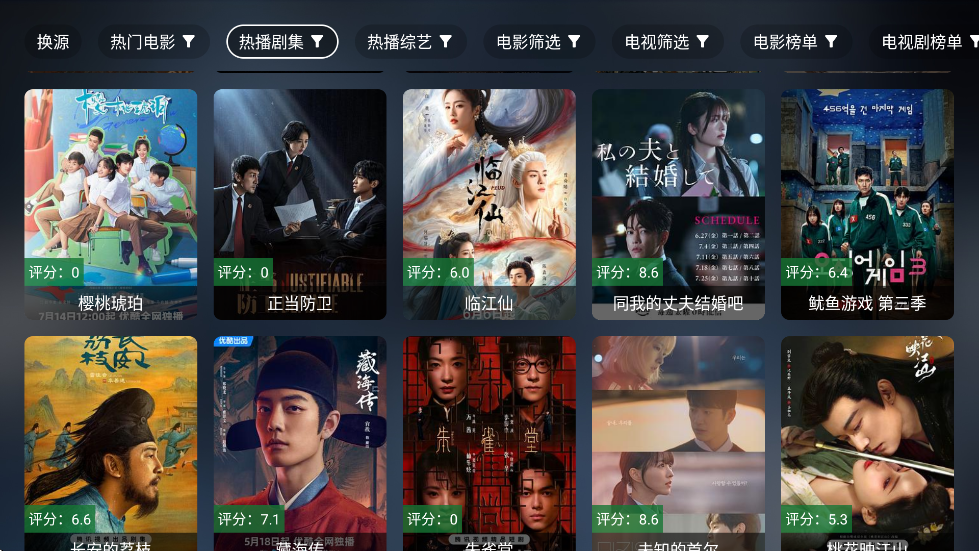The height and width of the screenshot is (551, 979).
Task: Tap the 换源 source switch button
Action: (53, 42)
